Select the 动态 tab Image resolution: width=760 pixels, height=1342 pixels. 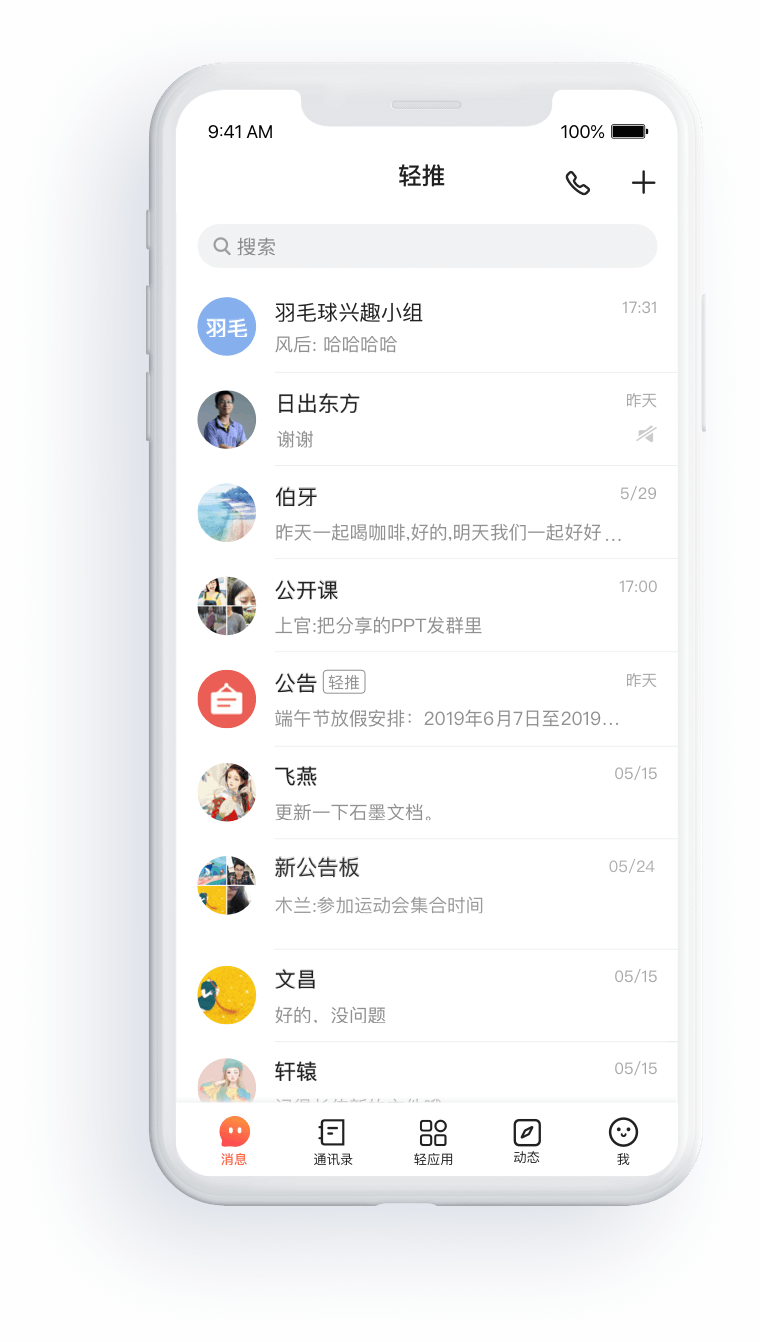coord(526,1141)
